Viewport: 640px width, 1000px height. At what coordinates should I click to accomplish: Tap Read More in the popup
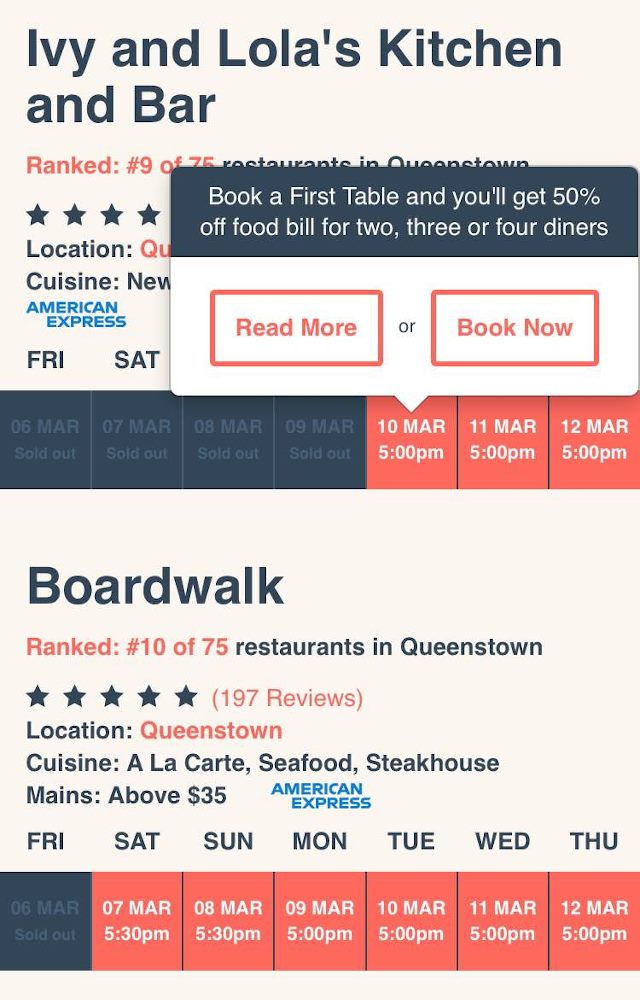point(296,328)
